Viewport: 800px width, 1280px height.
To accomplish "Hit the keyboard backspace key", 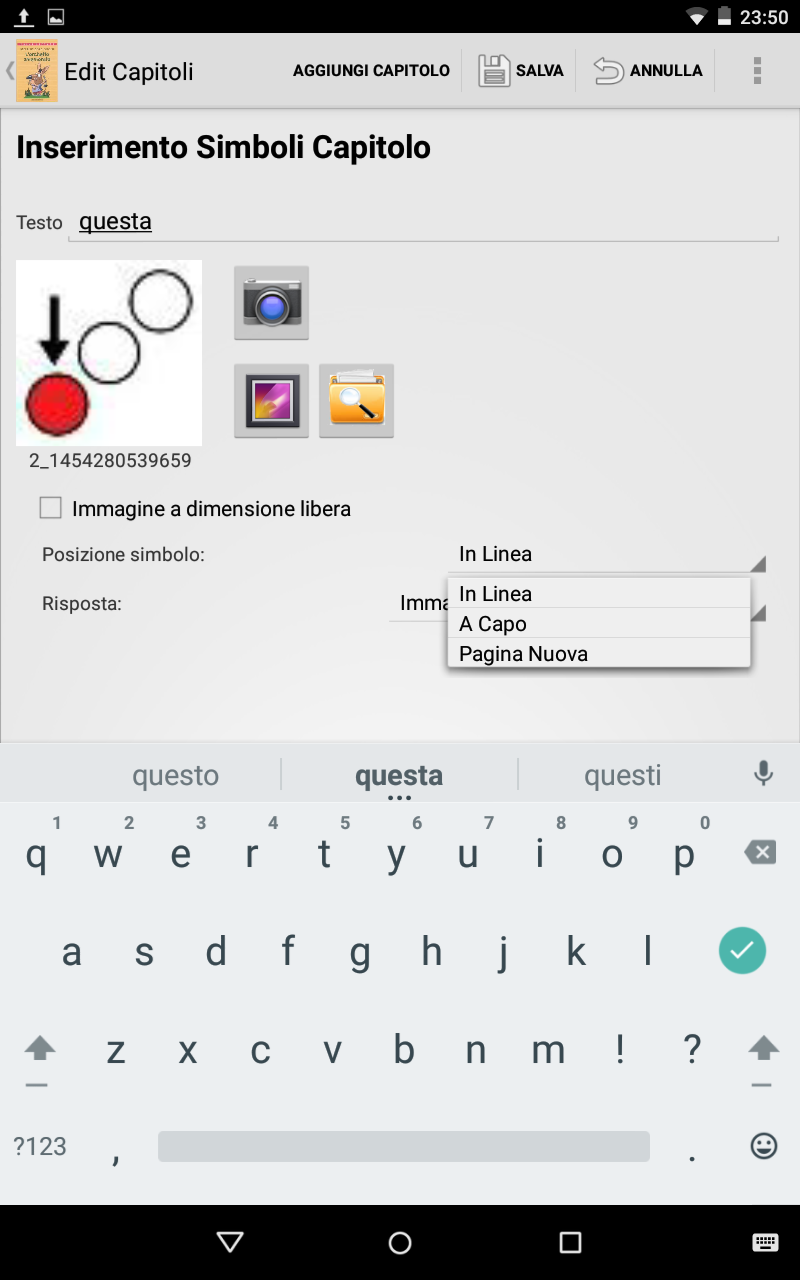I will tap(760, 853).
